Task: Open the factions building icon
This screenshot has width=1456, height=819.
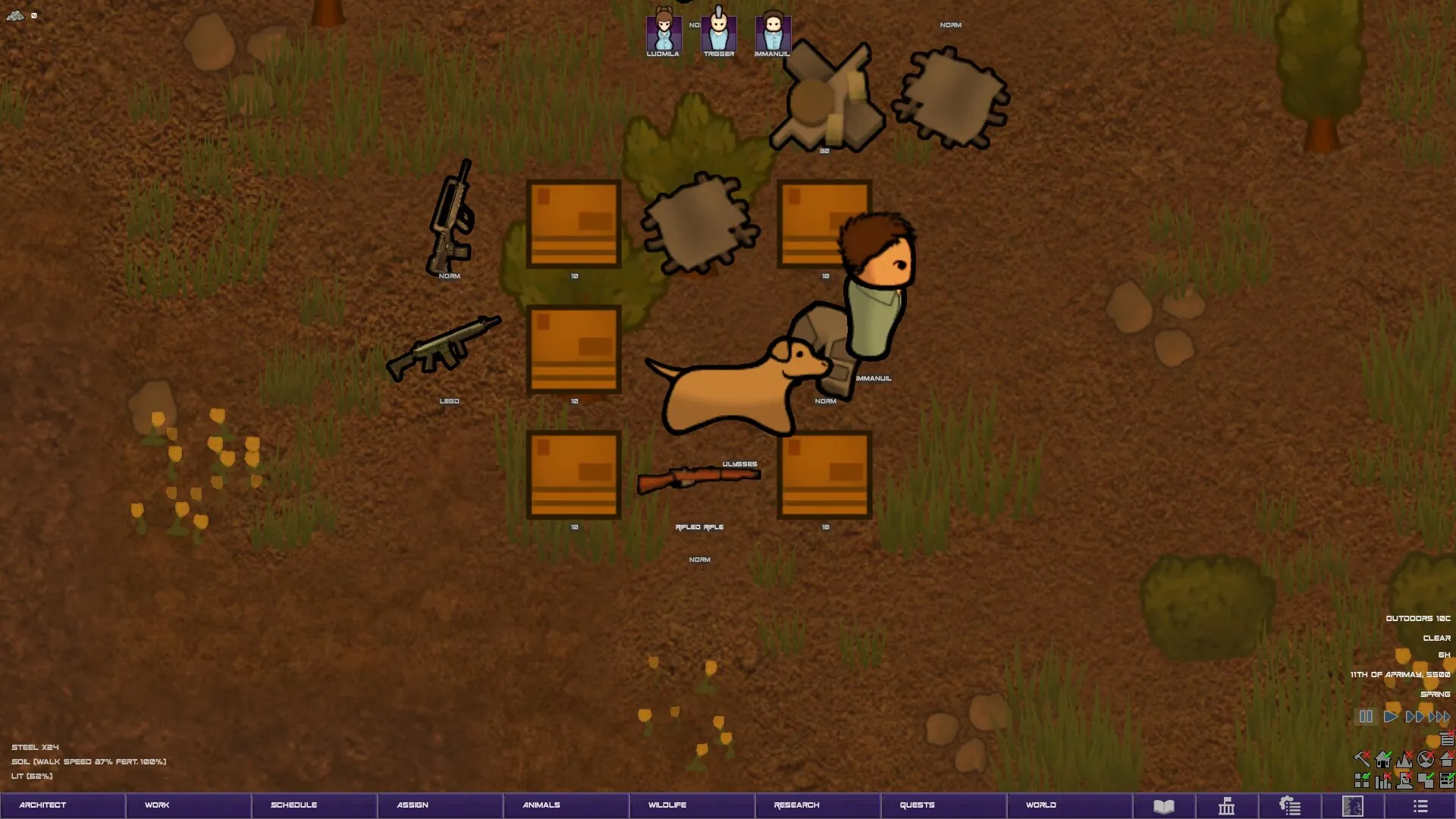Action: [x=1226, y=806]
